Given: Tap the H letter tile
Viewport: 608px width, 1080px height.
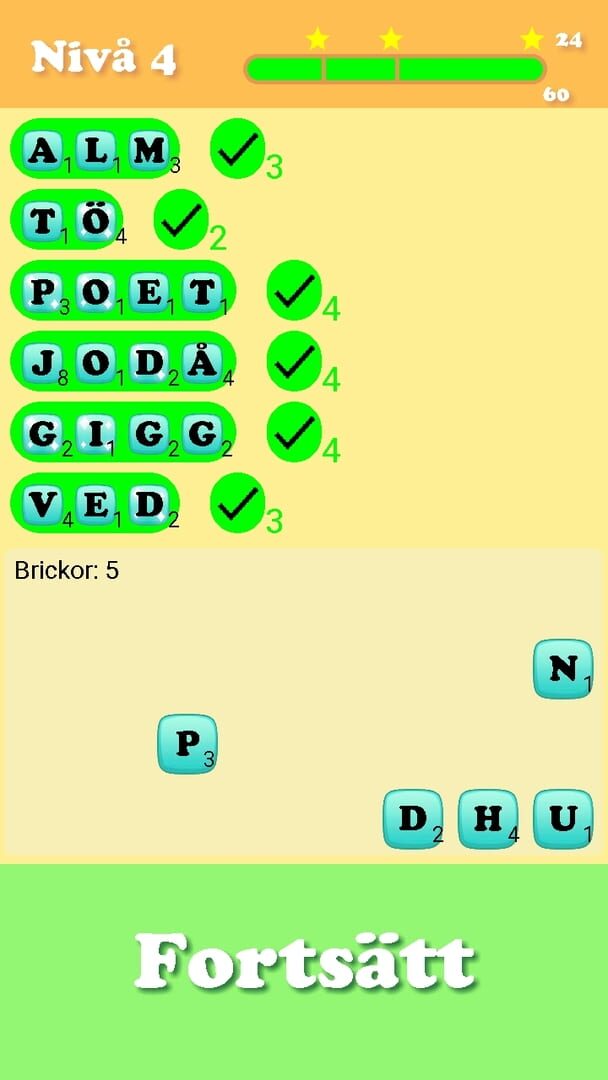Looking at the screenshot, I should pyautogui.click(x=488, y=819).
